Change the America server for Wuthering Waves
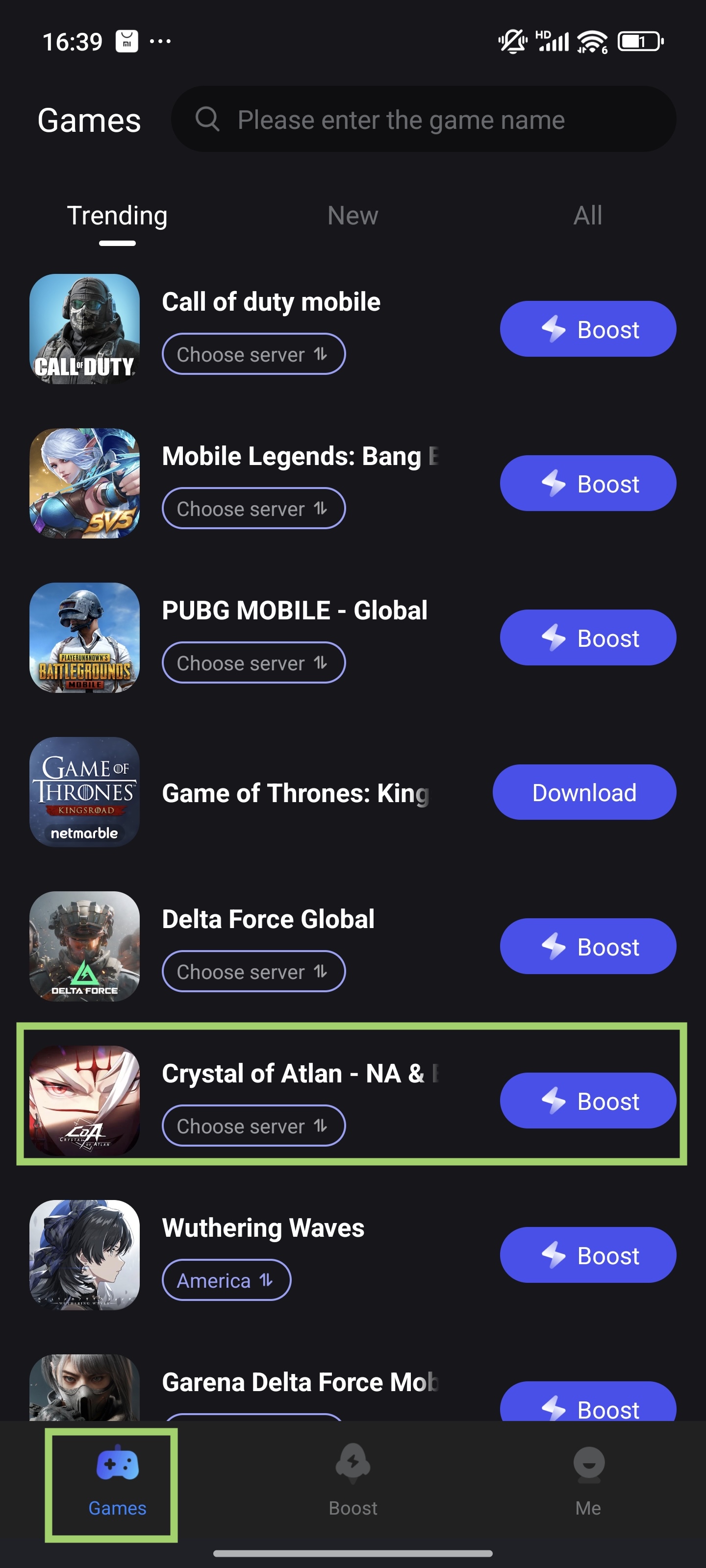706x1568 pixels. pyautogui.click(x=226, y=1280)
